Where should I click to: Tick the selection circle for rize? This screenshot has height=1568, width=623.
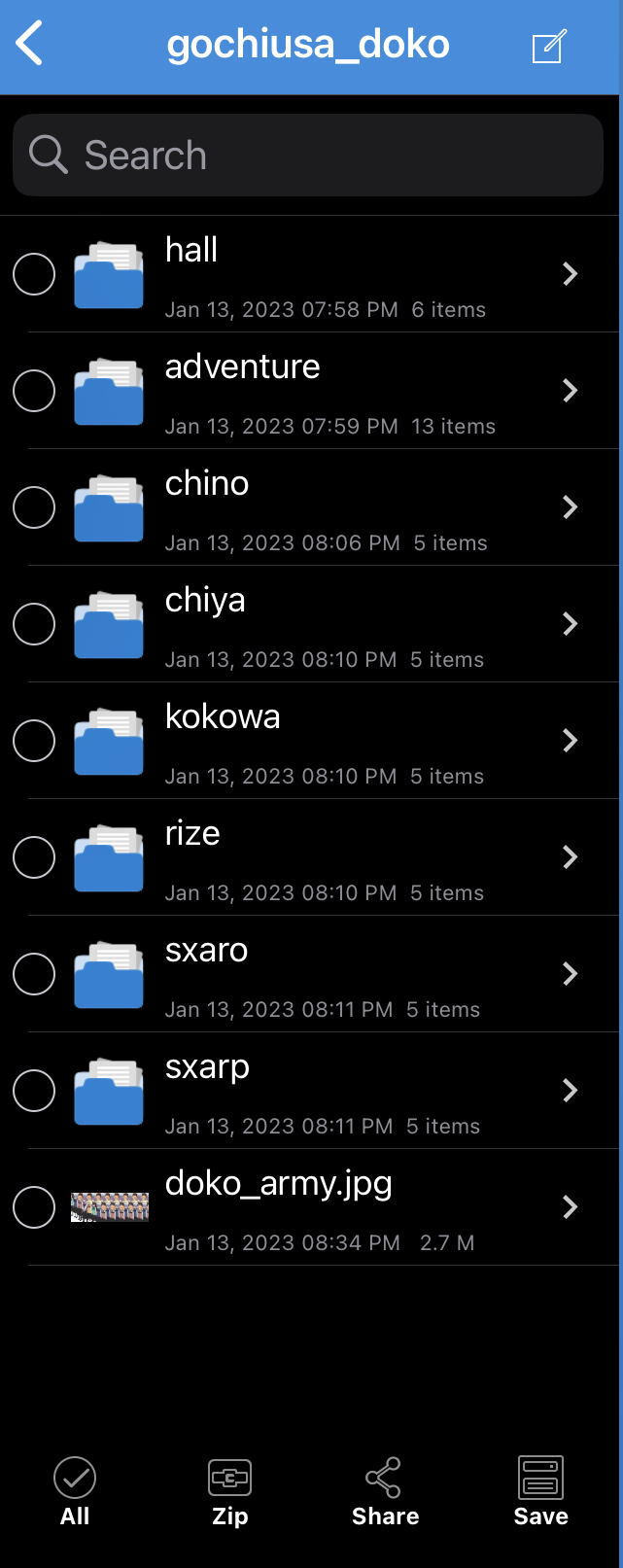(x=34, y=857)
